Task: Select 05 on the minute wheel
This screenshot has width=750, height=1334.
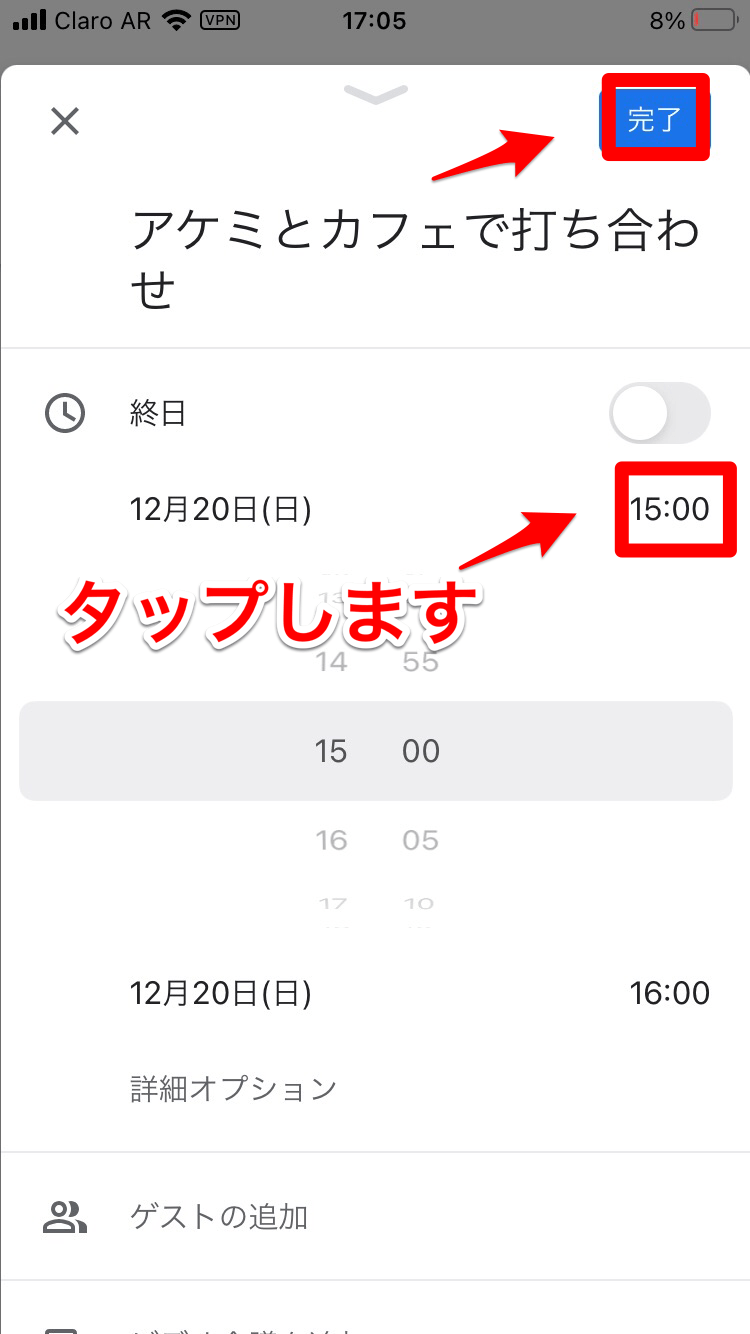Action: pos(419,840)
